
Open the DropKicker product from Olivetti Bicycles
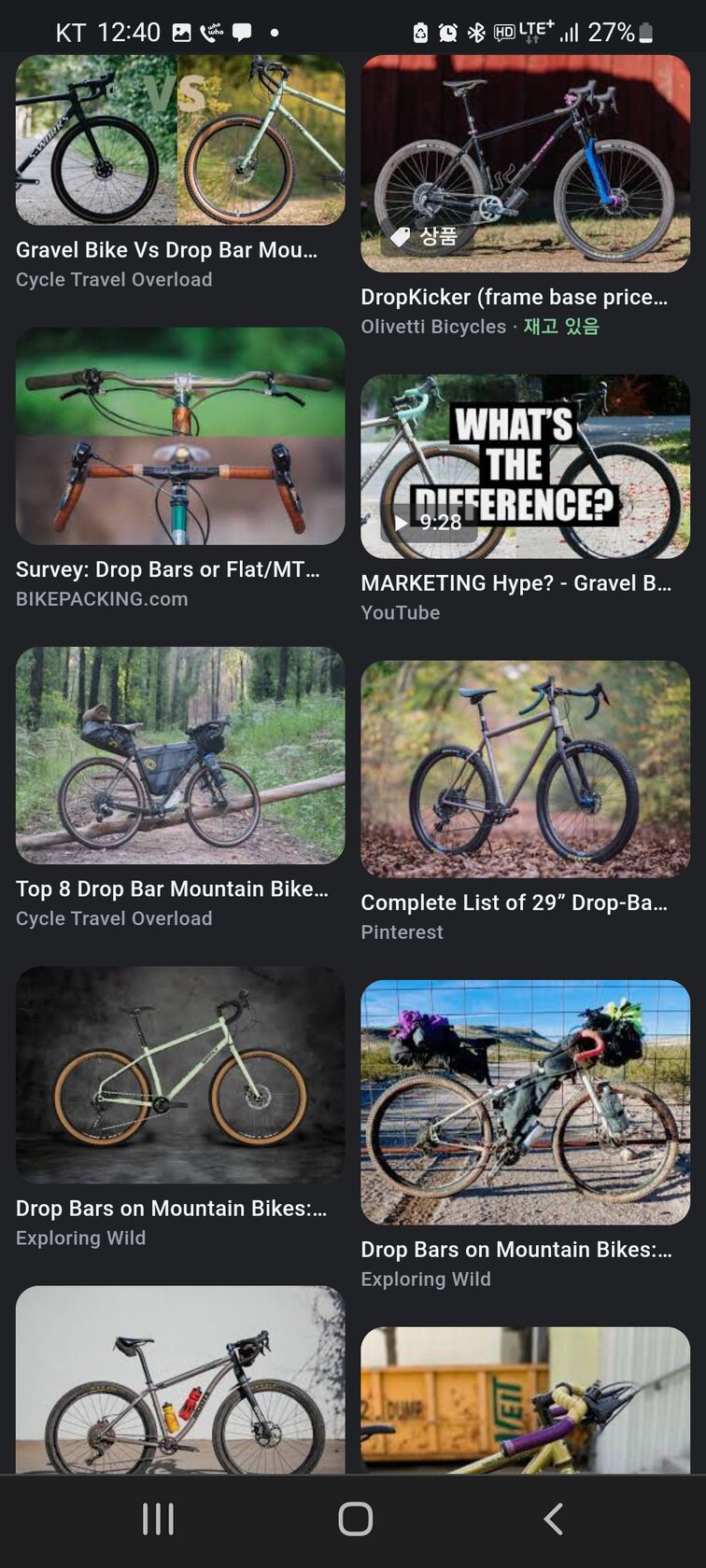[525, 164]
